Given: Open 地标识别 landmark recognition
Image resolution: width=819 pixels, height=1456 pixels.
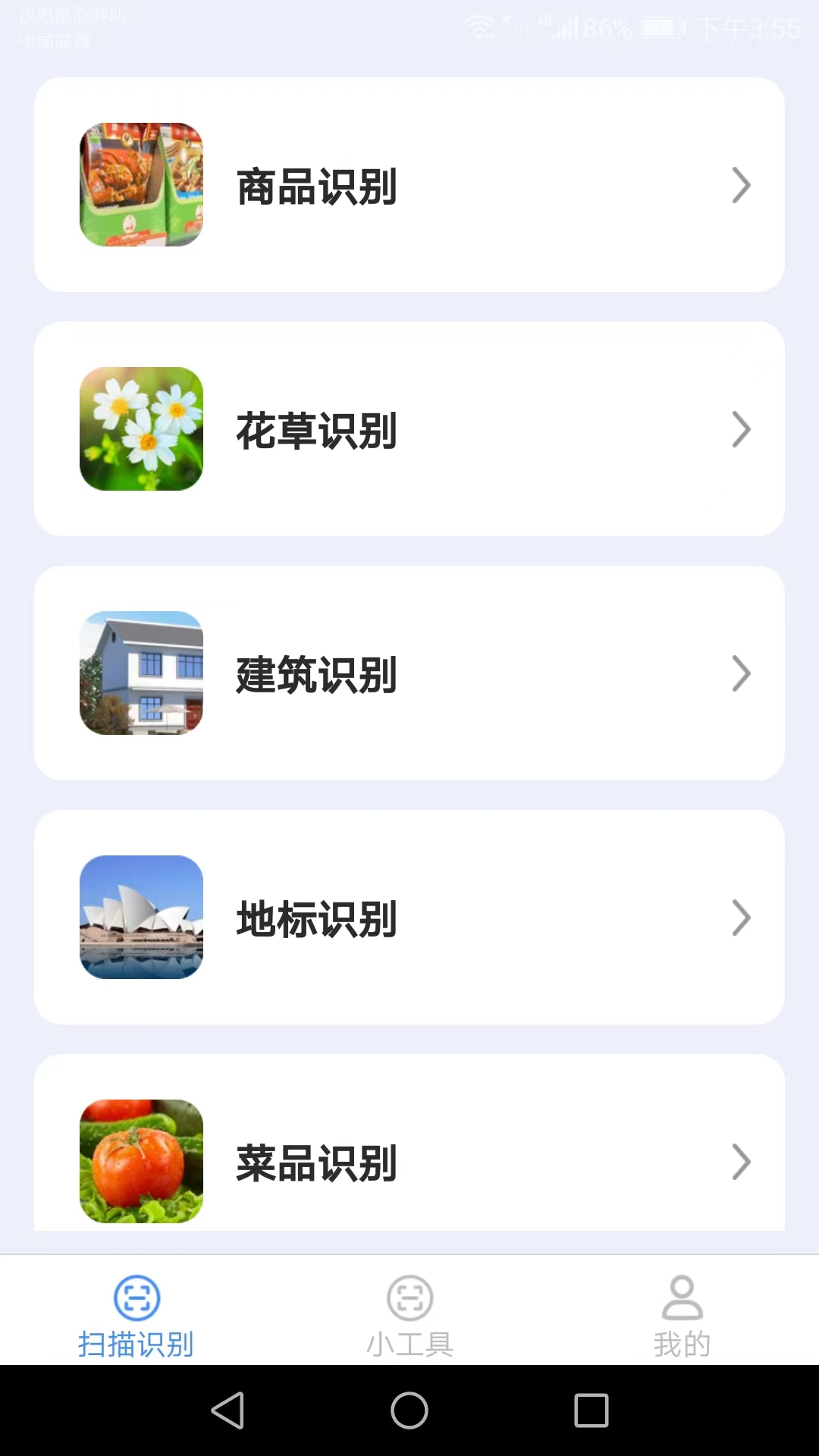Looking at the screenshot, I should [x=409, y=917].
